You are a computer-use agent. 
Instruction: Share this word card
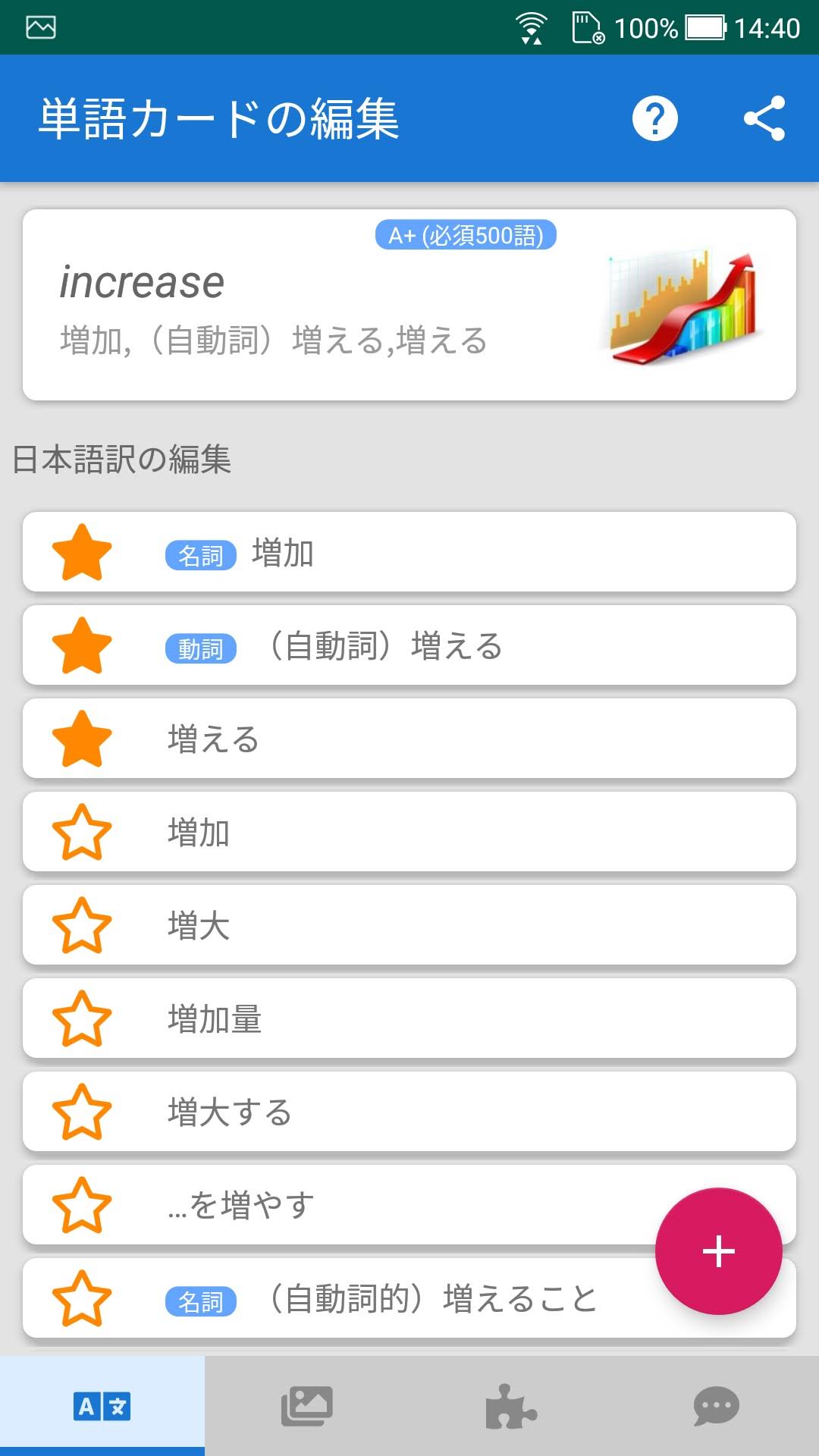point(764,118)
